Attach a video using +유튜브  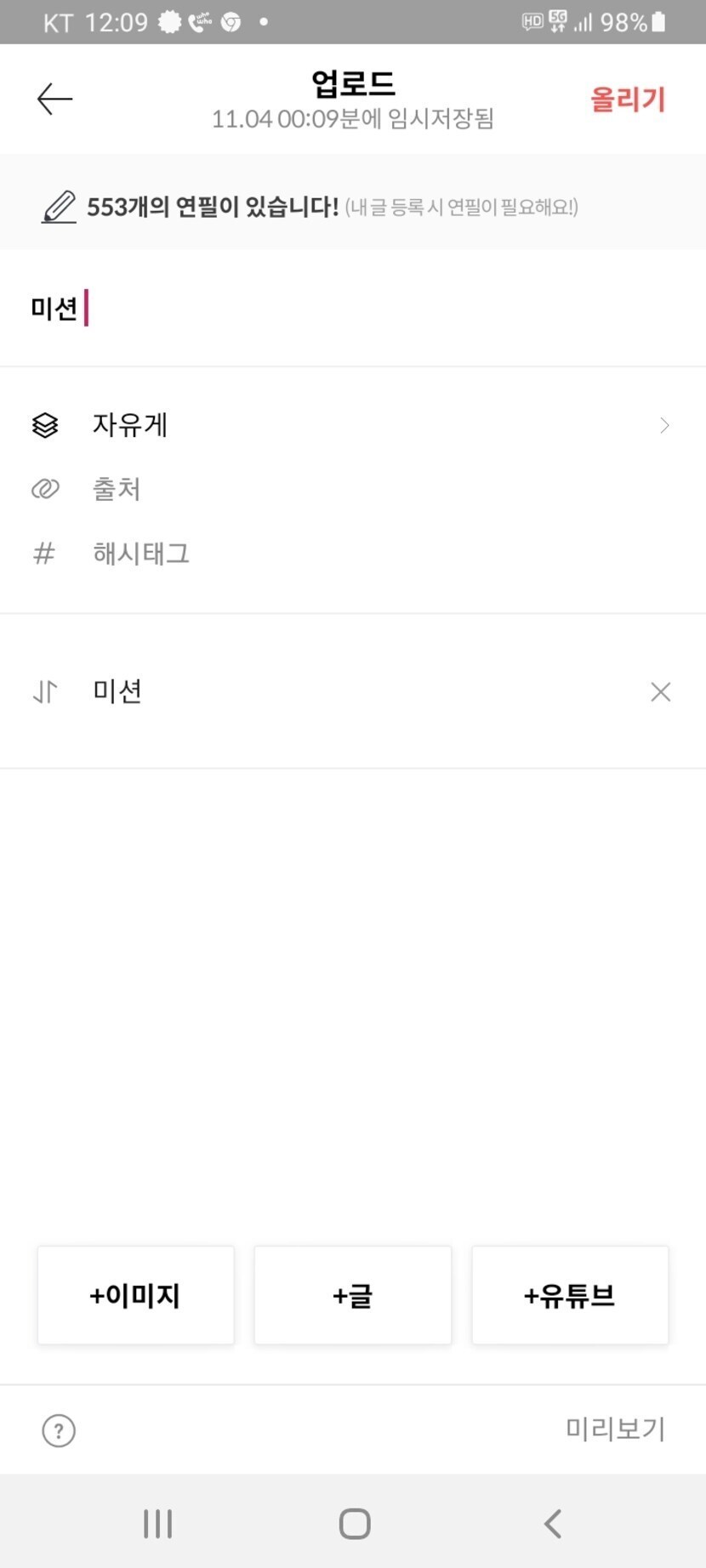[x=570, y=1295]
